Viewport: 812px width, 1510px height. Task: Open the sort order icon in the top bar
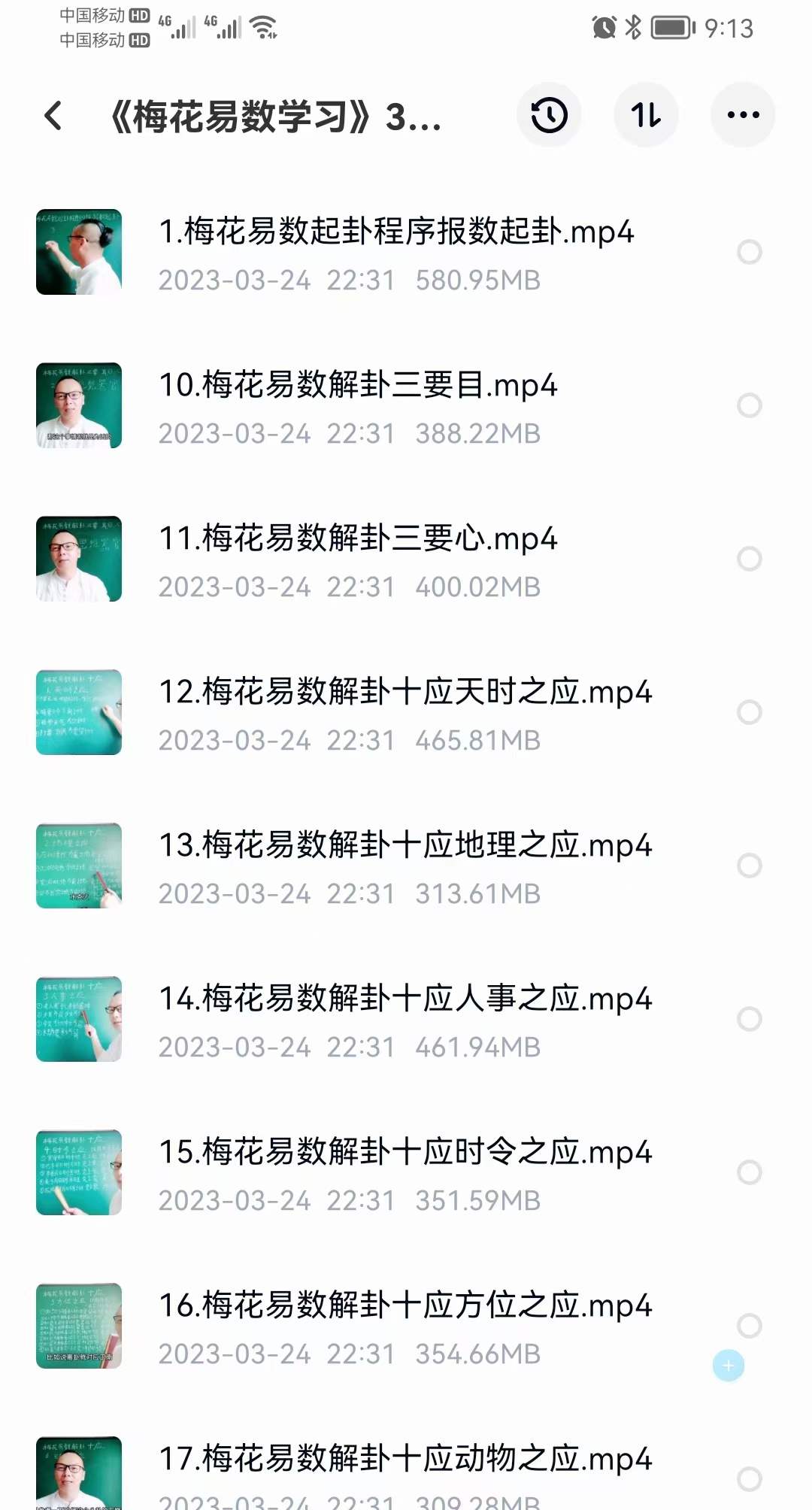point(646,114)
